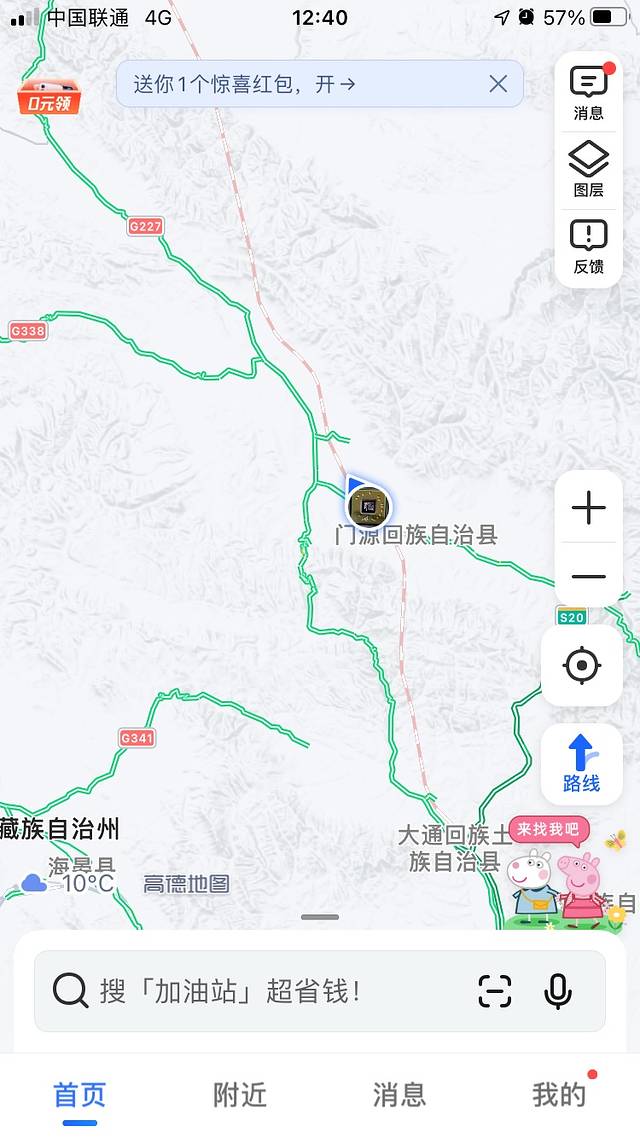Open the 我的 profile tab
This screenshot has height=1138, width=640.
click(x=558, y=1095)
